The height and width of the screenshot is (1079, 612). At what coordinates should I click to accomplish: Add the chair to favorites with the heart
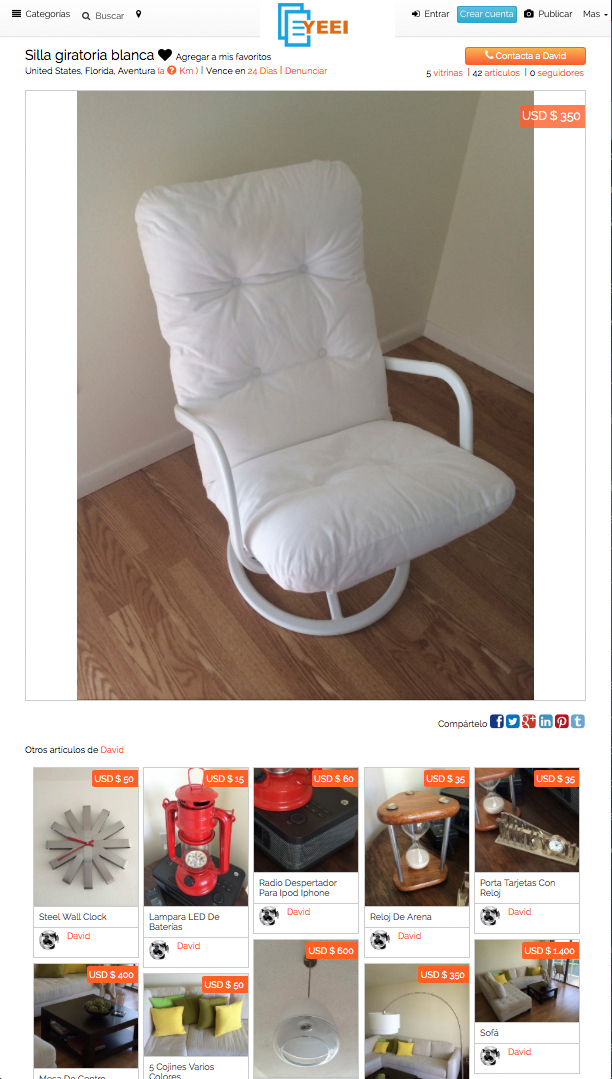pyautogui.click(x=165, y=56)
